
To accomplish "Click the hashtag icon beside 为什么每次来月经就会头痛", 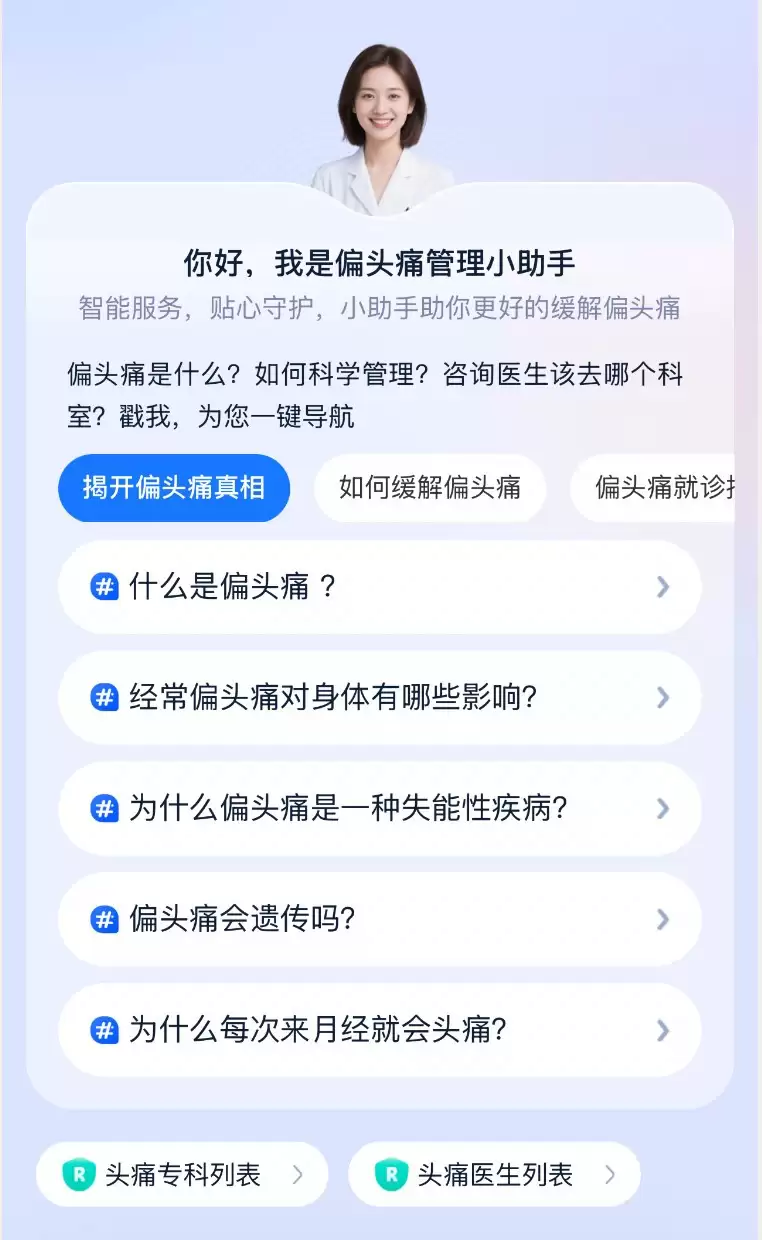I will tap(107, 1030).
